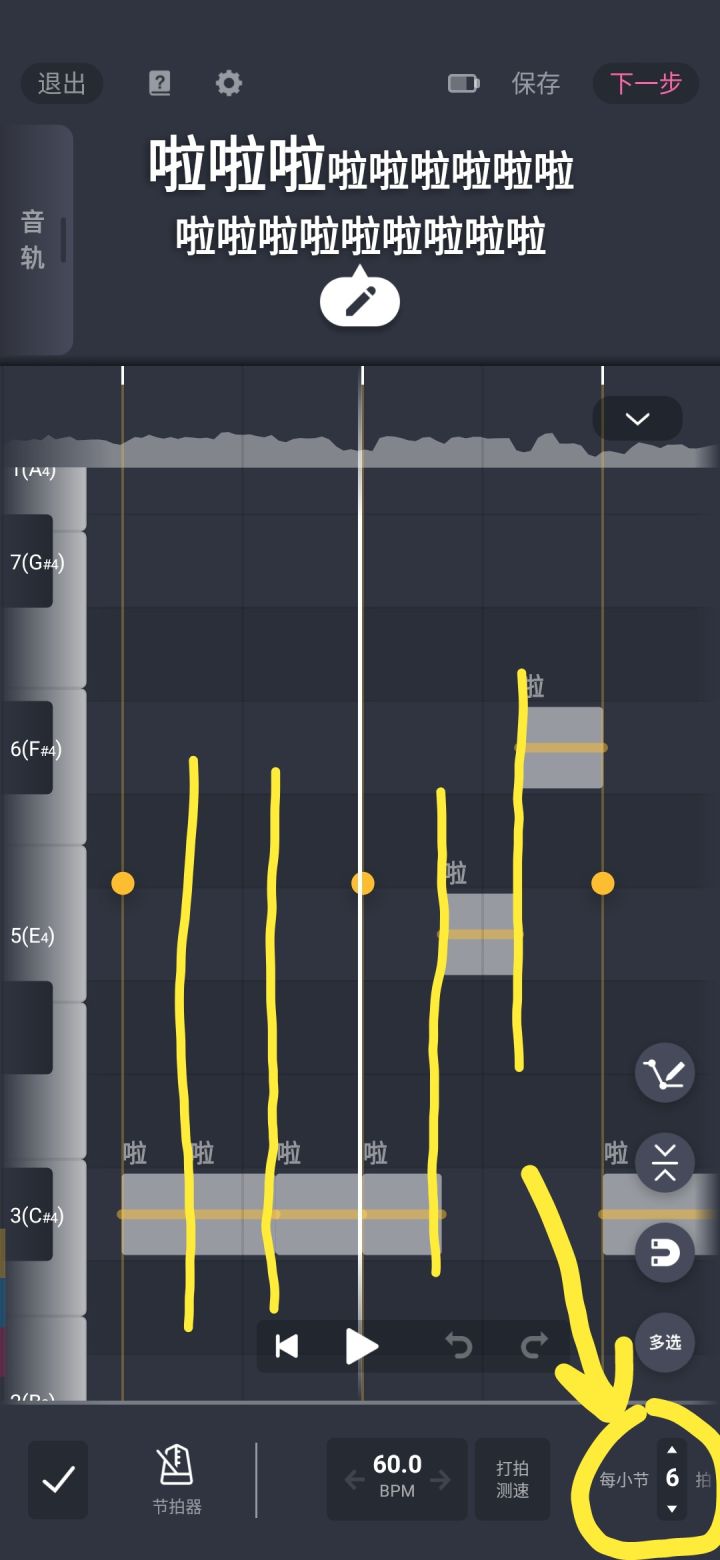This screenshot has height=1560, width=720.
Task: Collapse the waveform panel with down chevron
Action: pos(637,419)
